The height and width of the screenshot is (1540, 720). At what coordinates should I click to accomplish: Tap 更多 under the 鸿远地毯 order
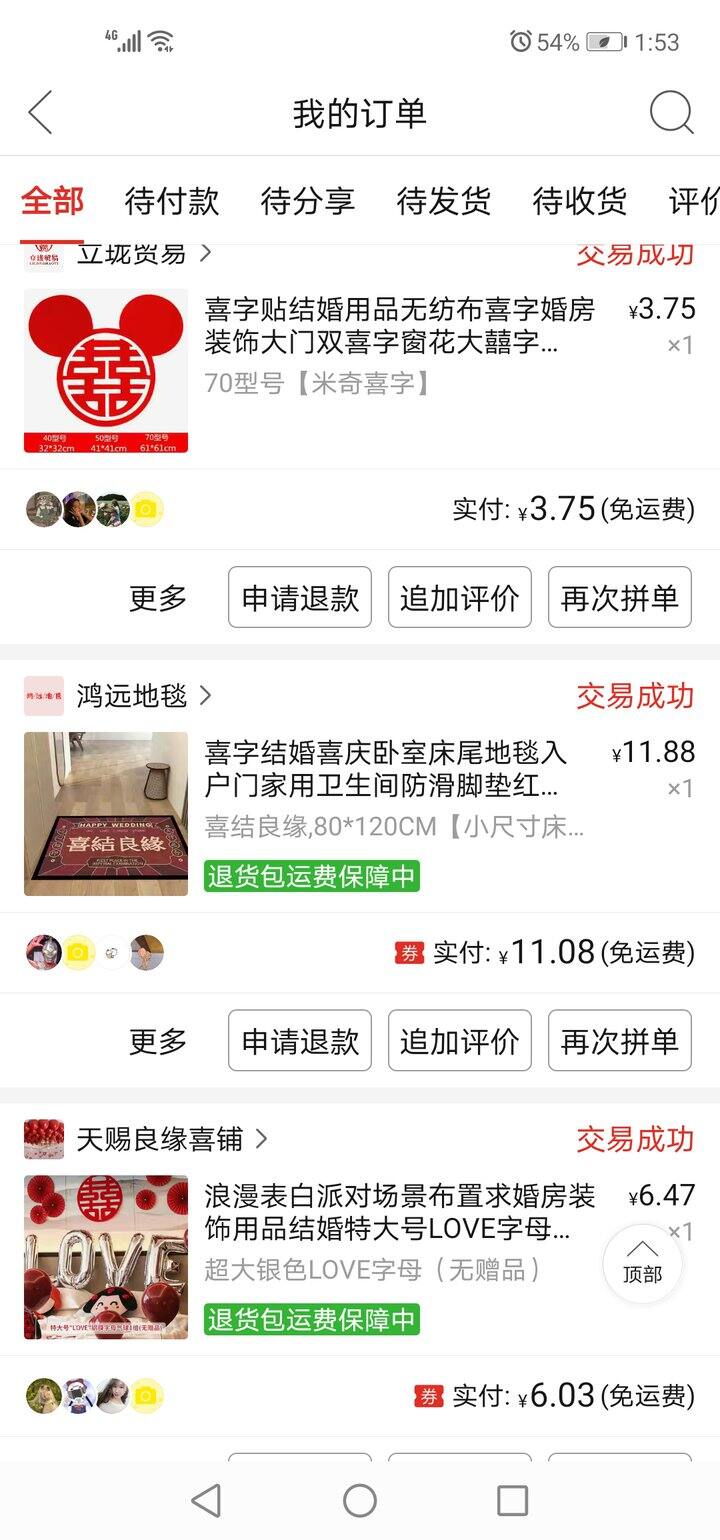(158, 1041)
